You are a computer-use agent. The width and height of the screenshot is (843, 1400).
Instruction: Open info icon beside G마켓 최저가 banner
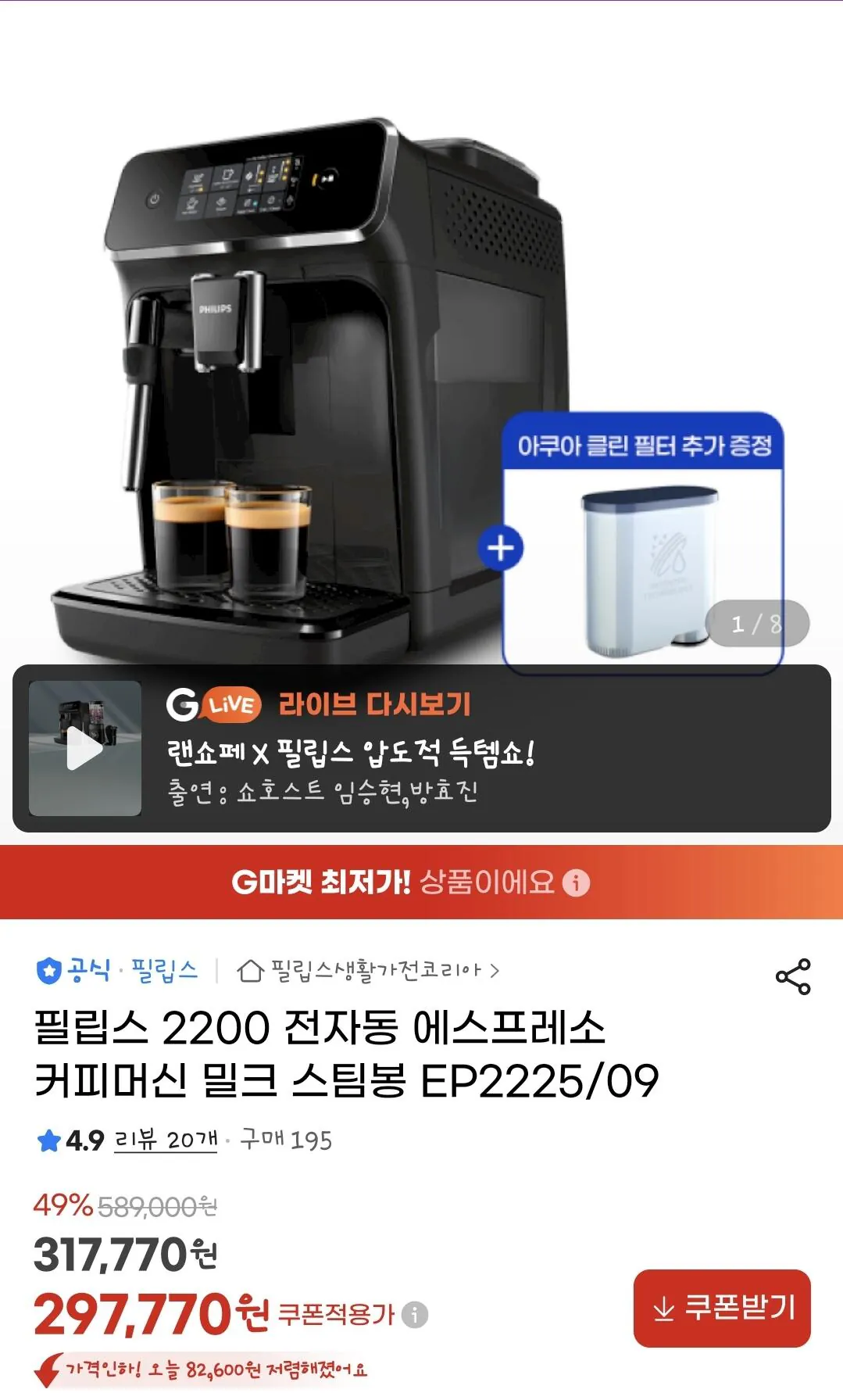[x=577, y=883]
